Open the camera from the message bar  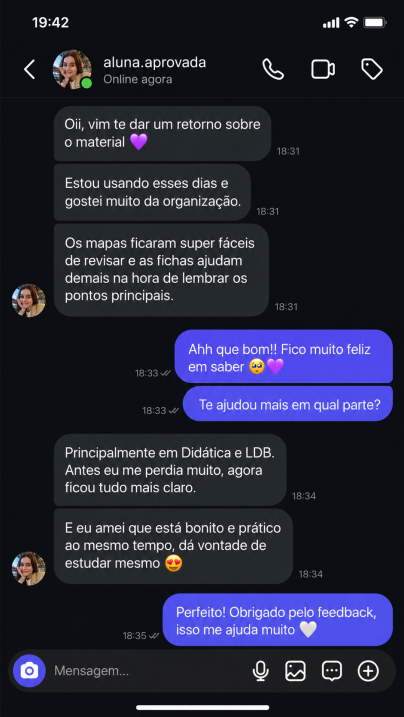pos(29,671)
